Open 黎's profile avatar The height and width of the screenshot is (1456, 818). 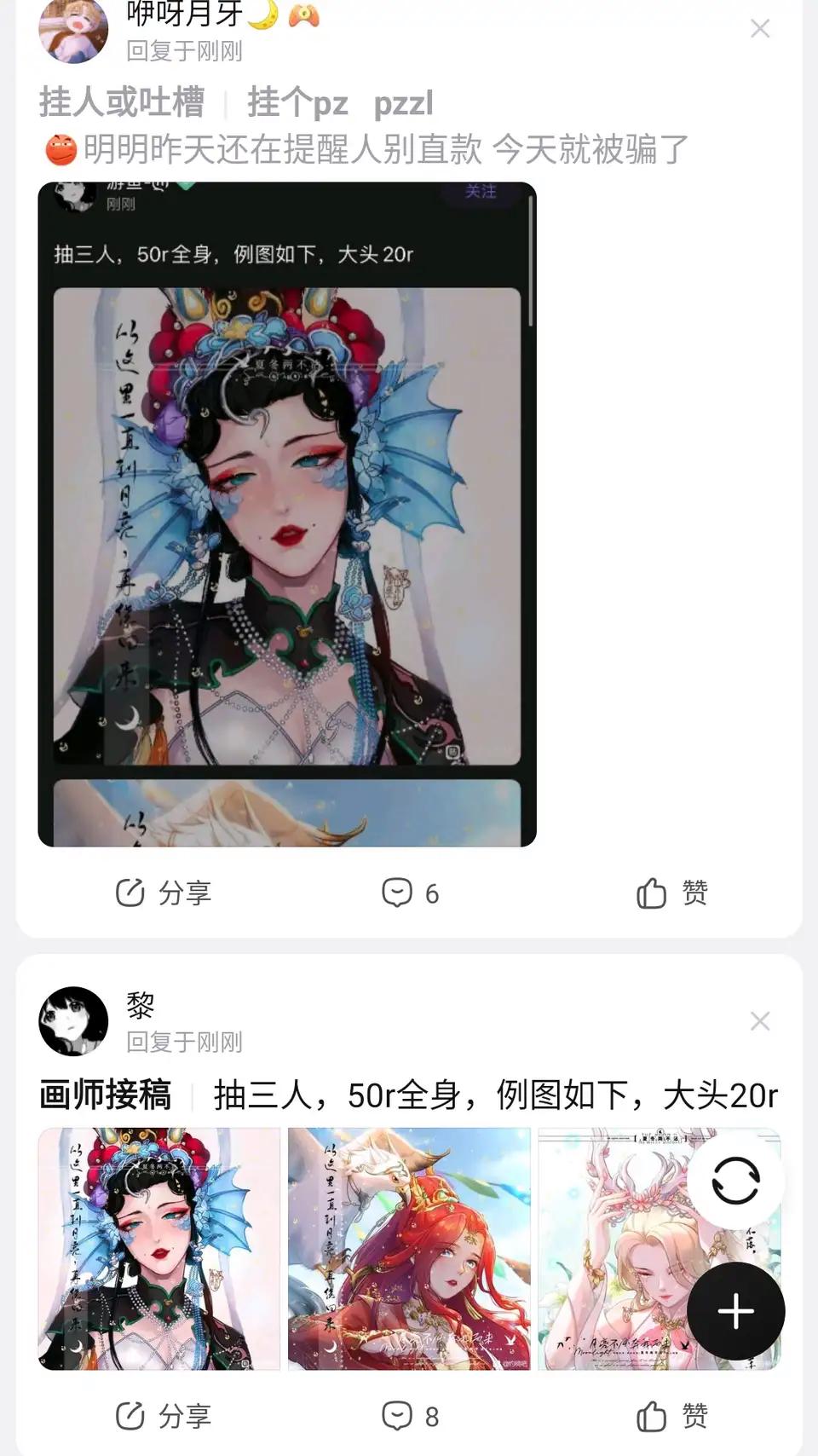coord(73,1020)
